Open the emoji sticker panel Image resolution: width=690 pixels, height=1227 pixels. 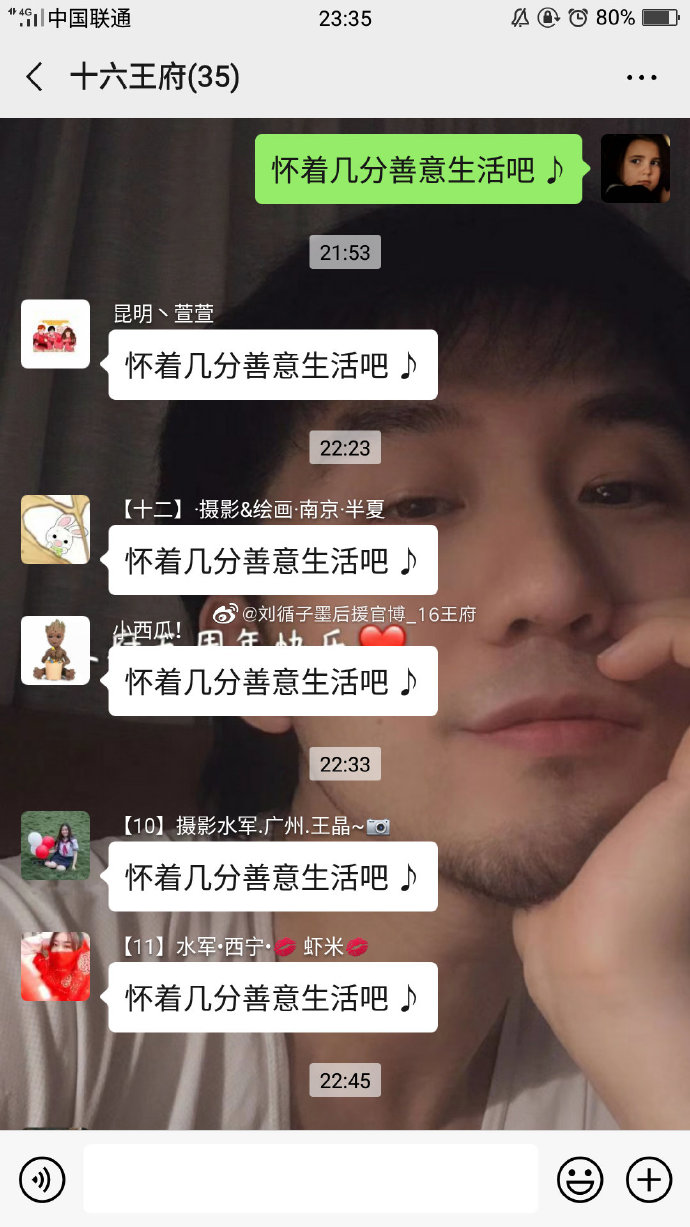click(x=580, y=1180)
